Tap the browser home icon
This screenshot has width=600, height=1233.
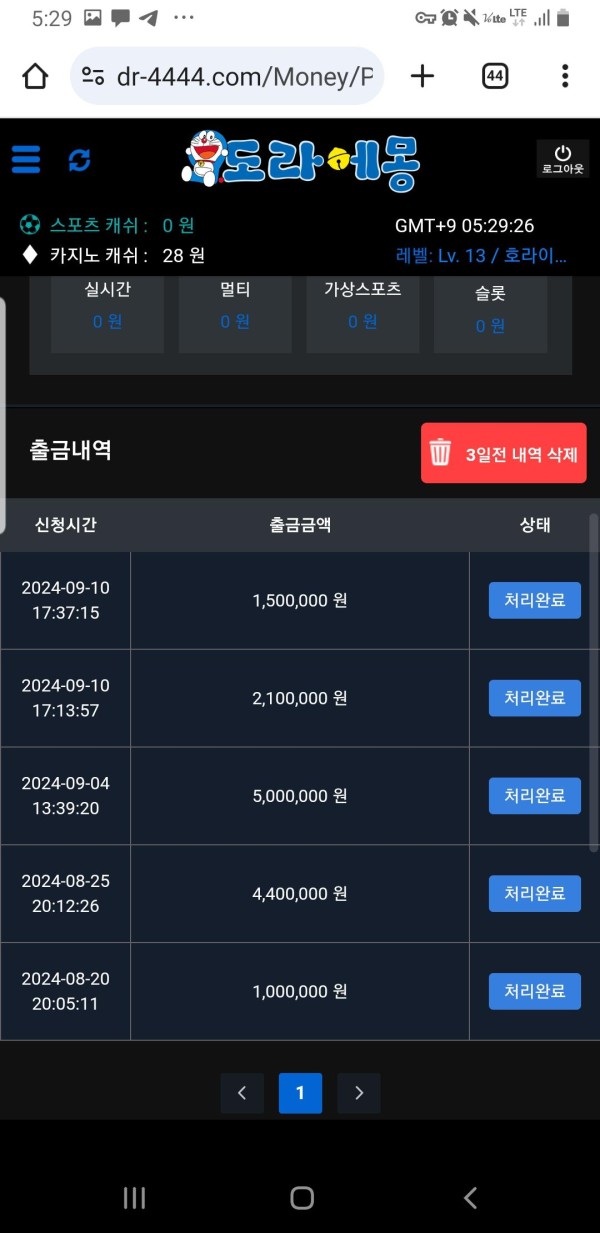(x=35, y=76)
